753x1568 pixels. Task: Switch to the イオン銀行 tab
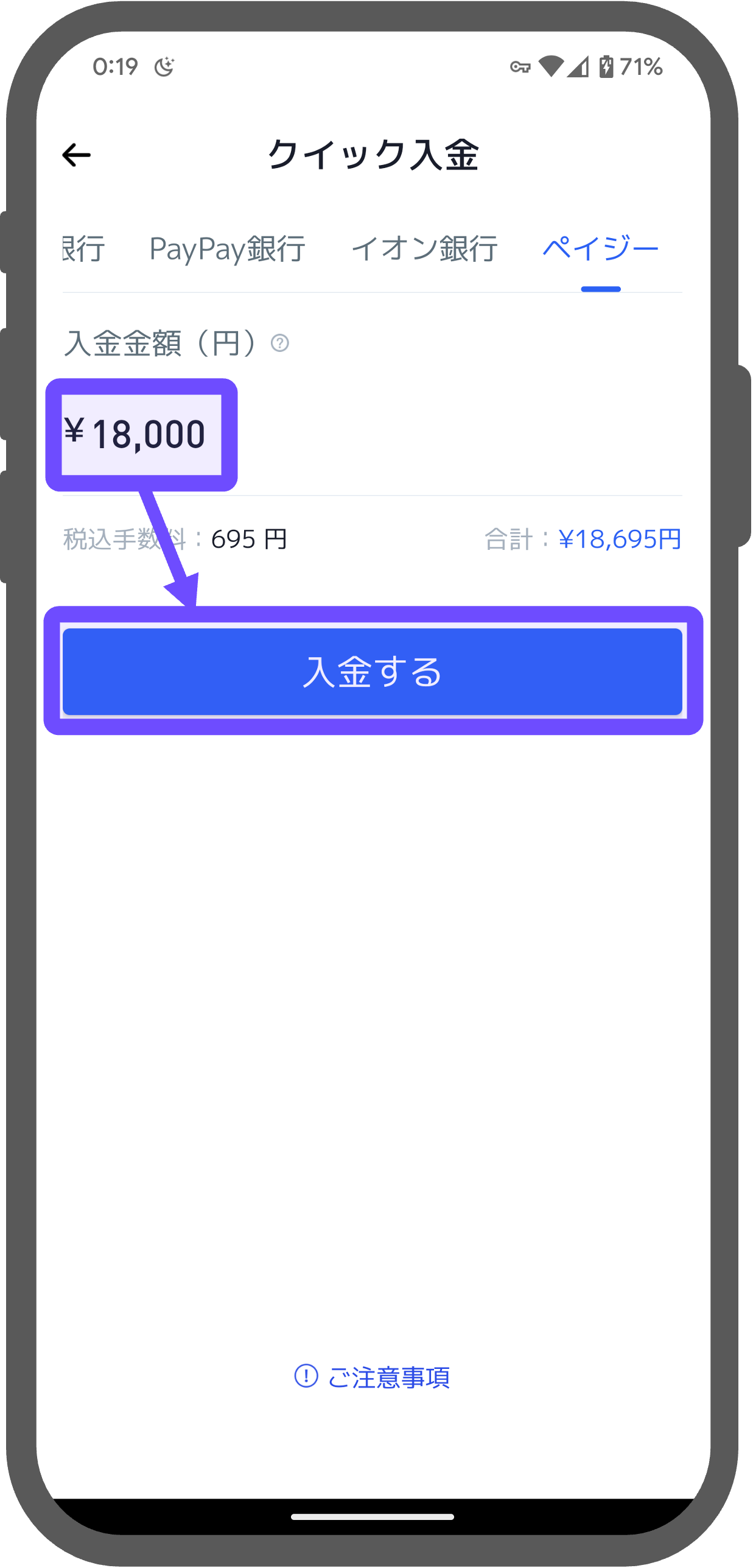424,249
